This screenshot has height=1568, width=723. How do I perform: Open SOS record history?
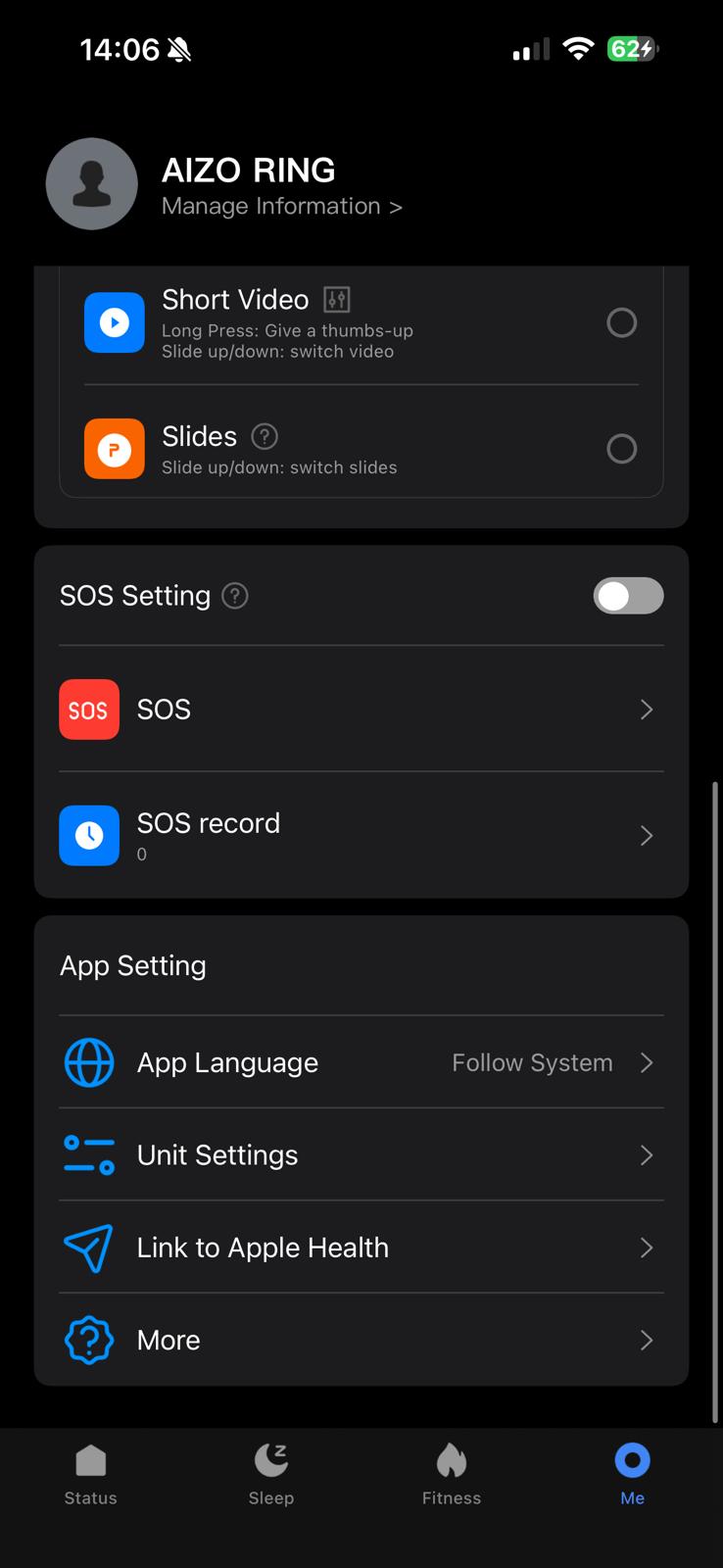pos(361,835)
